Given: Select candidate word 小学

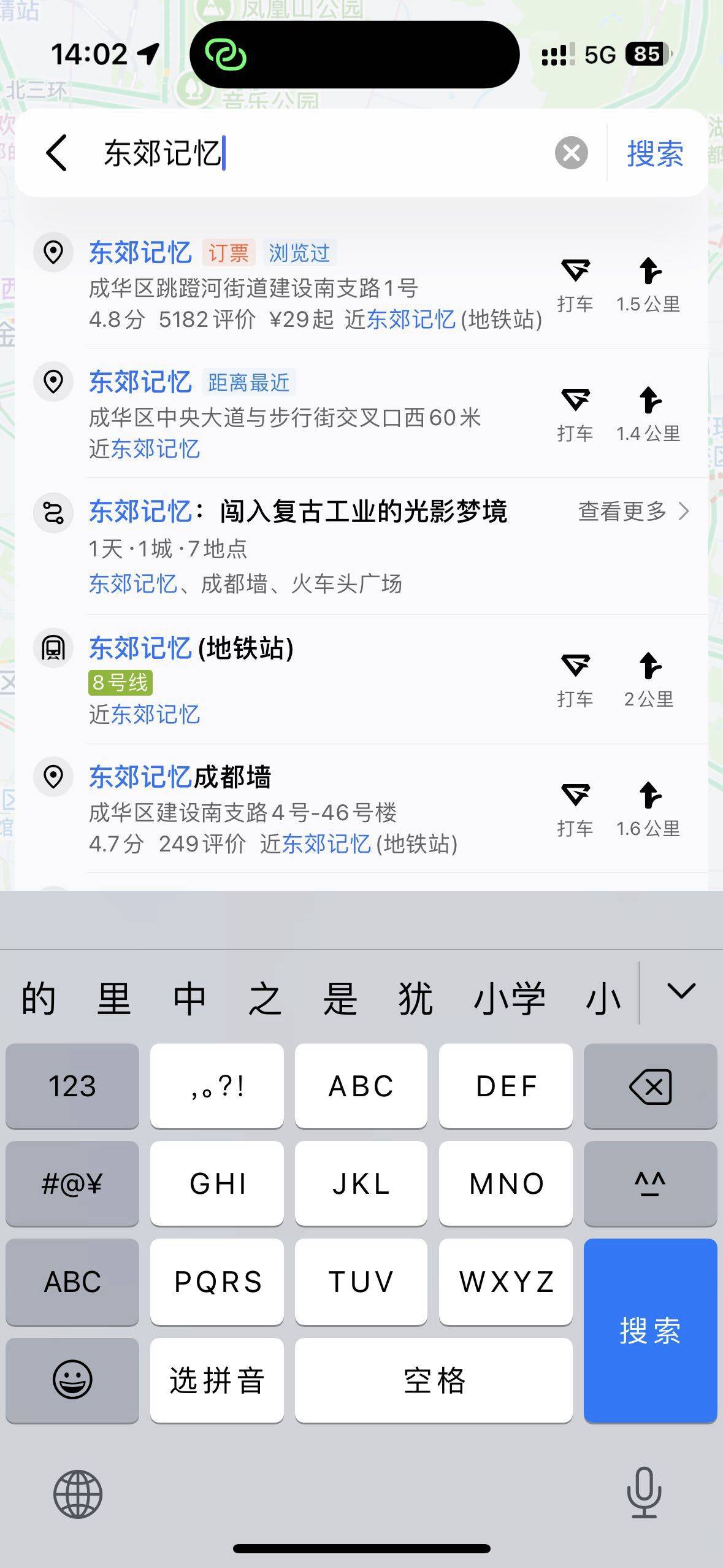Looking at the screenshot, I should pos(509,999).
